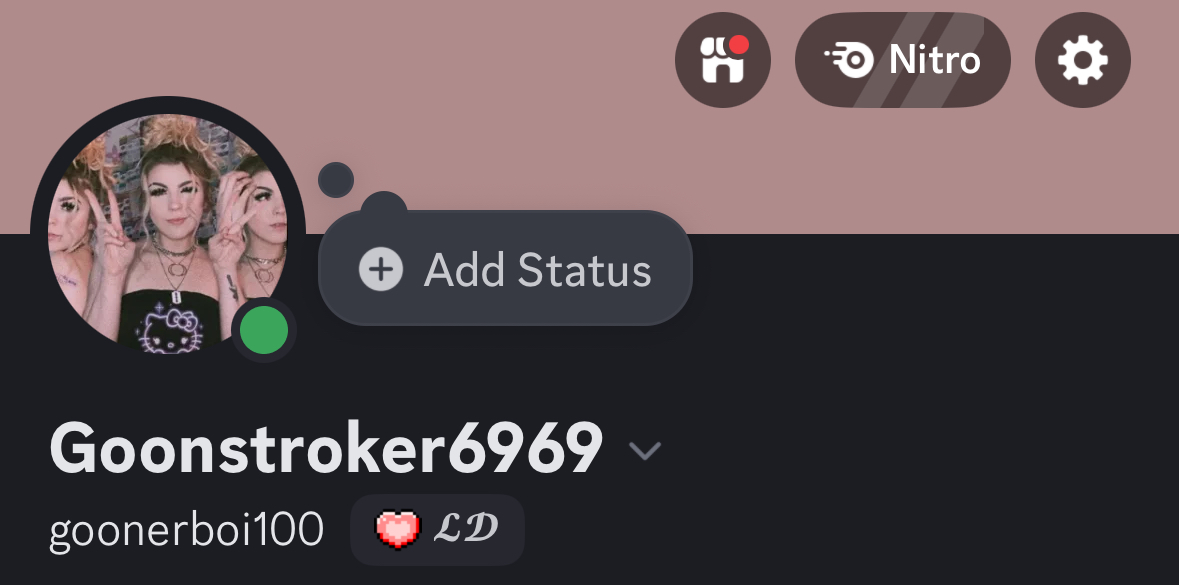The image size is (1179, 585).
Task: Tap Add Status bubble
Action: (x=506, y=269)
